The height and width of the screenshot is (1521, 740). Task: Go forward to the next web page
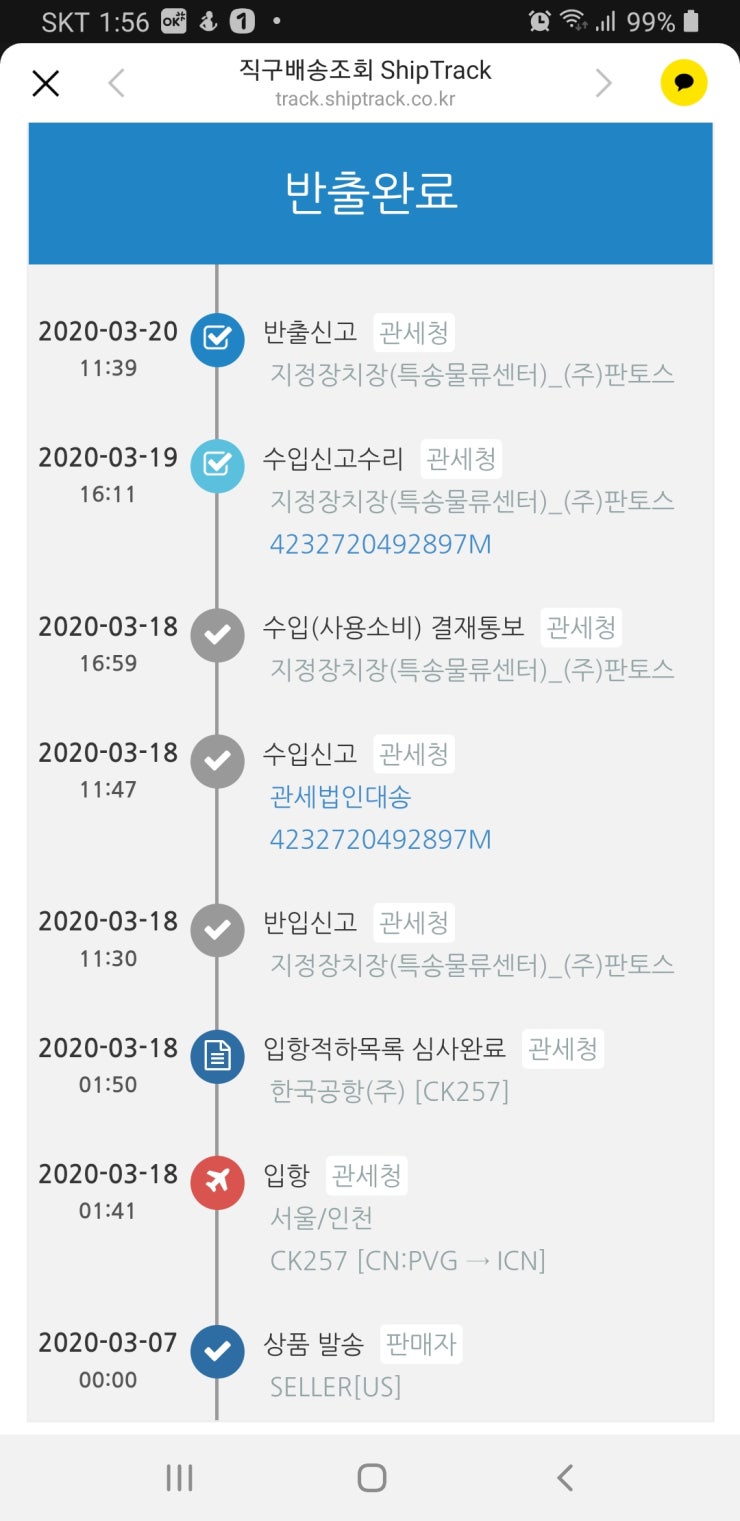tap(603, 84)
